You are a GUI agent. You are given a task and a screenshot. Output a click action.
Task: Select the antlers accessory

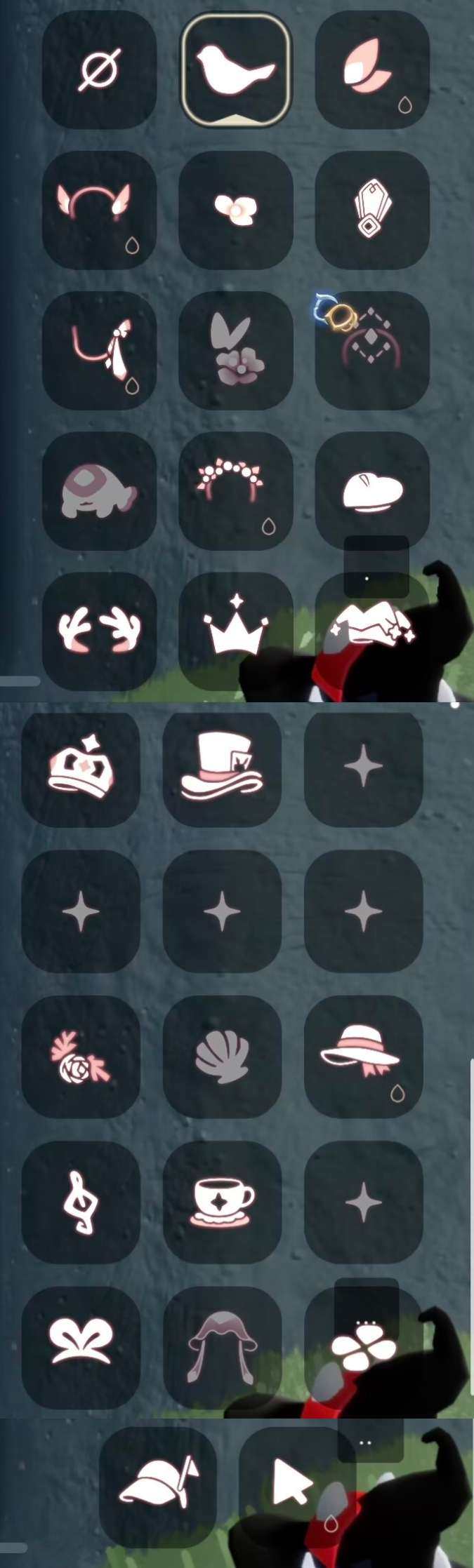point(99,629)
